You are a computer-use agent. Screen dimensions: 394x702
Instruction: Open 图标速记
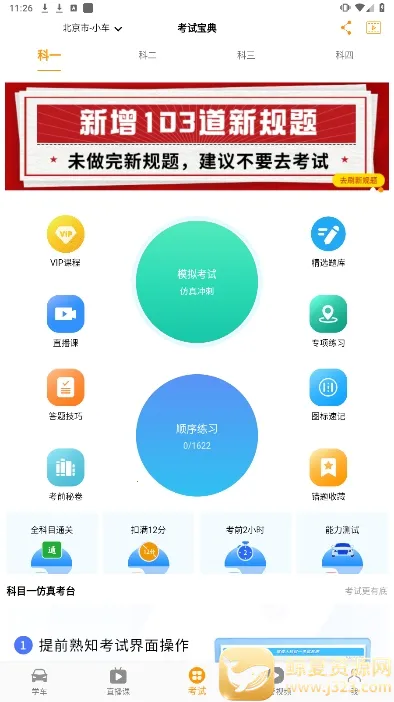tap(328, 395)
